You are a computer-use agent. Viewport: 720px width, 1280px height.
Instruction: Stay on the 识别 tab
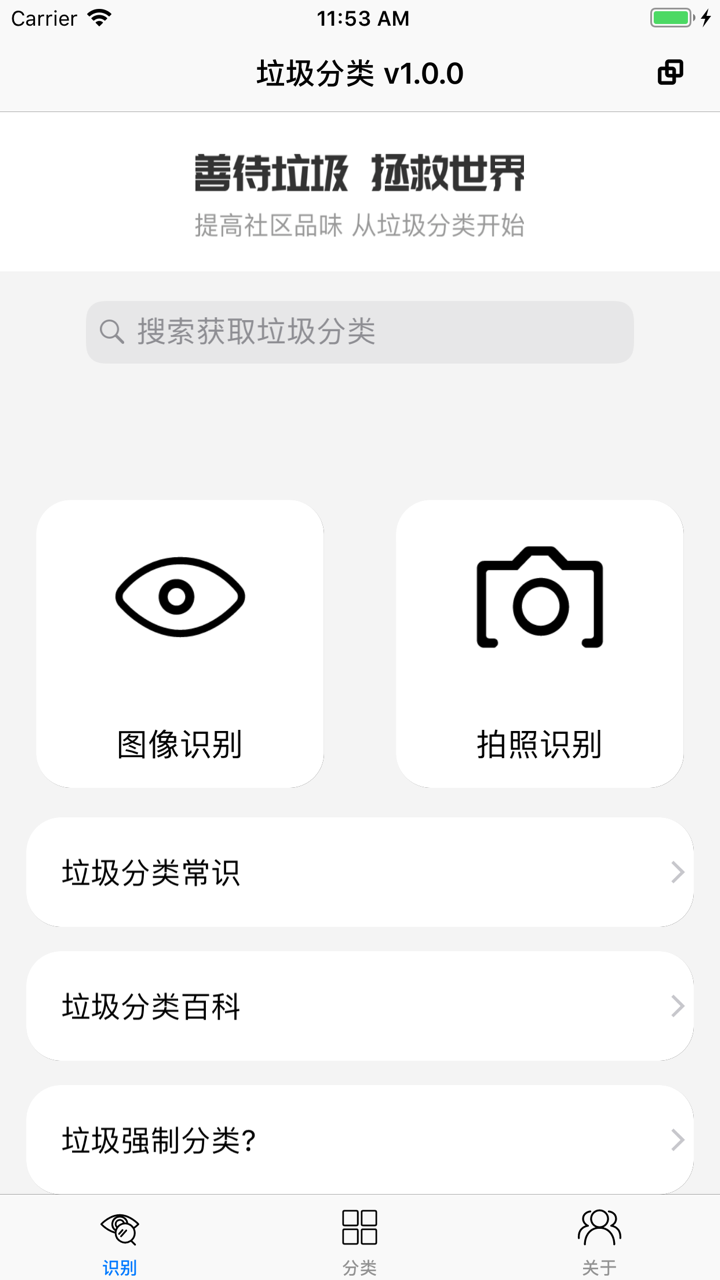(x=120, y=1240)
